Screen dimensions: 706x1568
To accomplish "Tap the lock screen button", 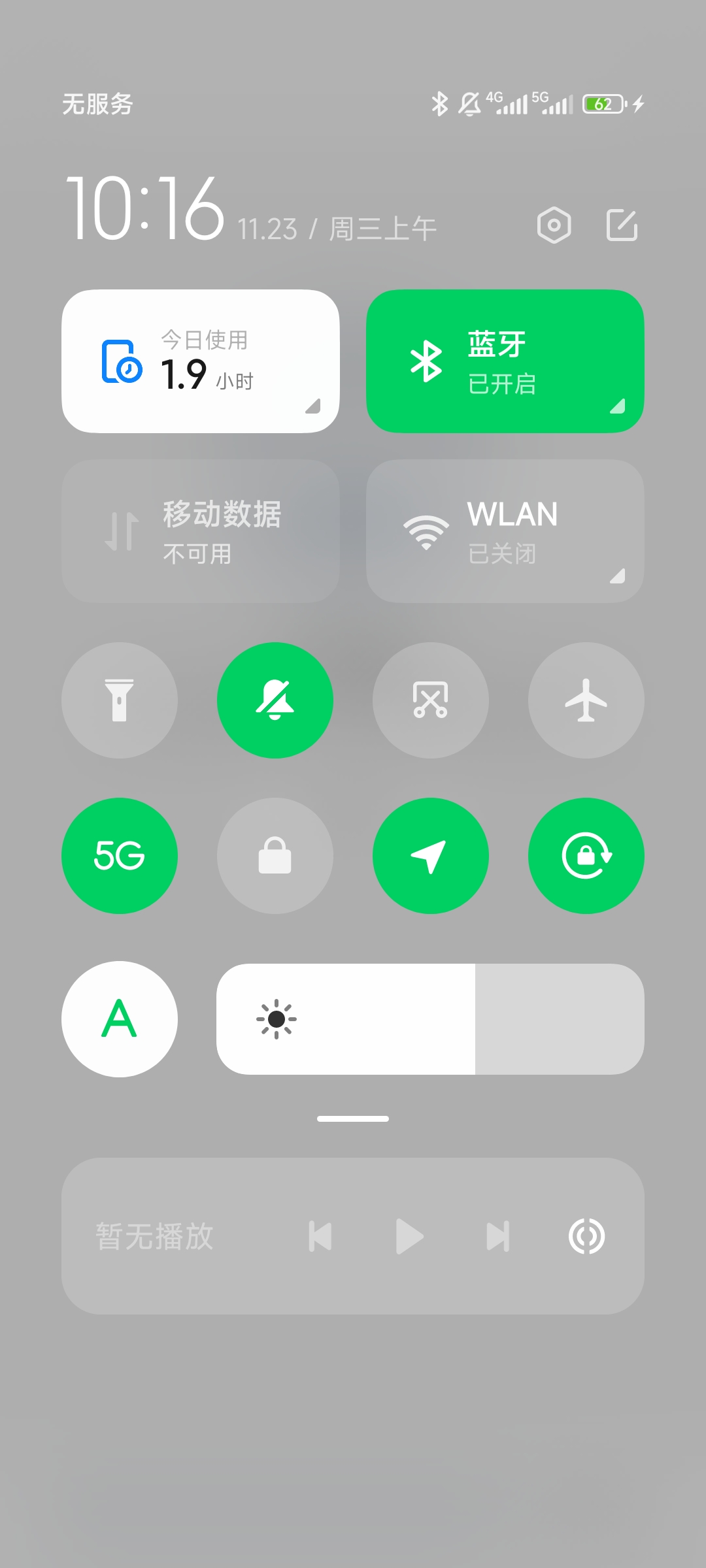I will coord(275,856).
